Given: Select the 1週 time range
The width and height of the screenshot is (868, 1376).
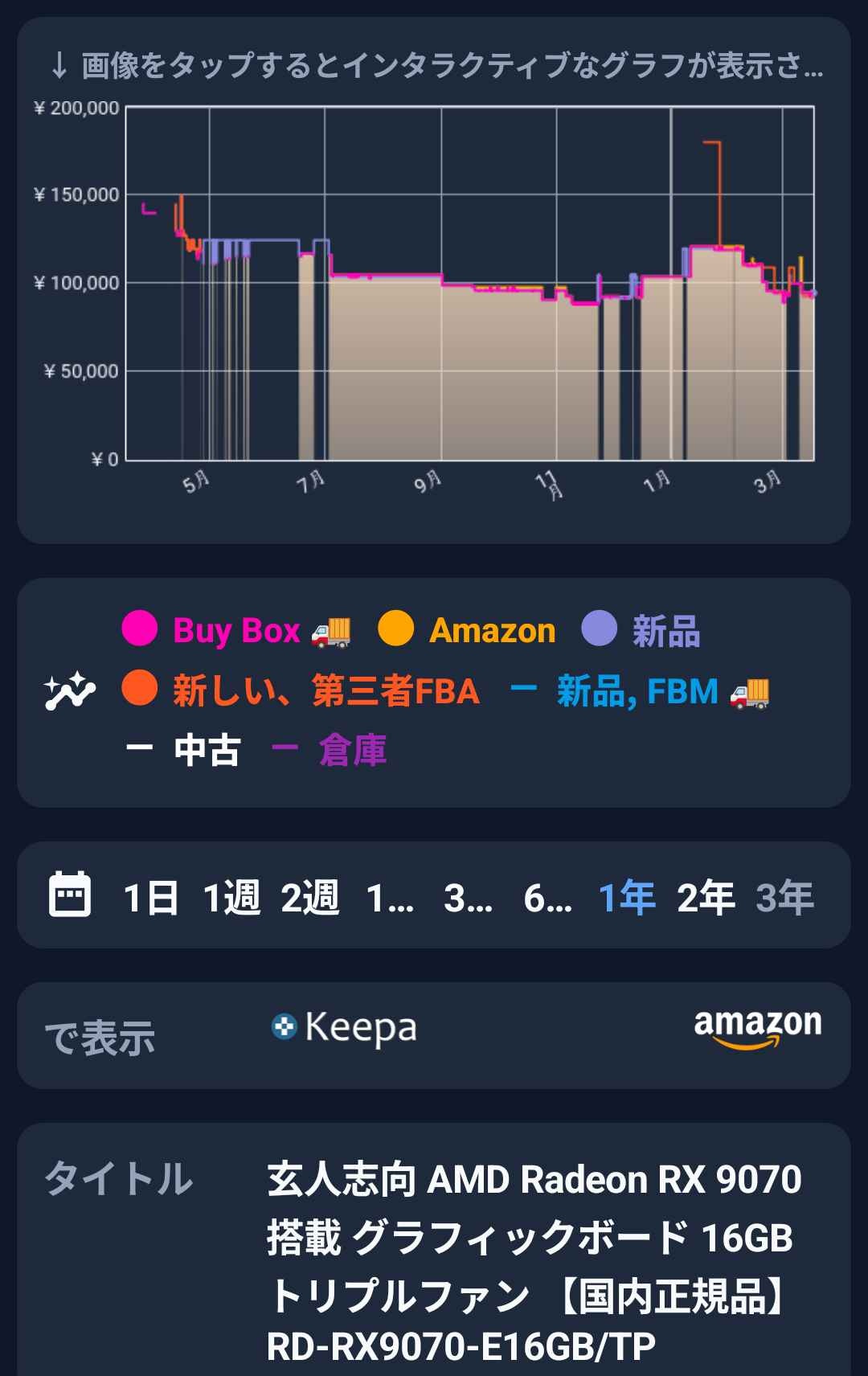Looking at the screenshot, I should coord(231,897).
